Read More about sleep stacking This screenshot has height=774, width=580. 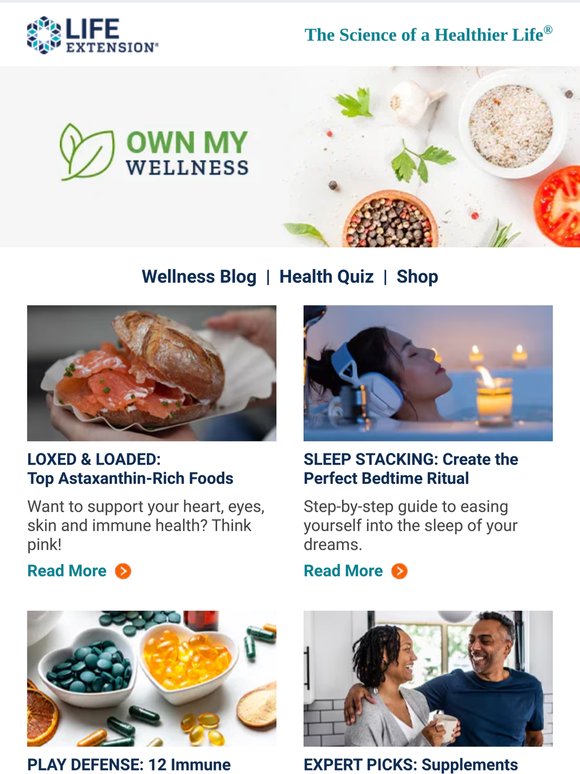pos(355,571)
